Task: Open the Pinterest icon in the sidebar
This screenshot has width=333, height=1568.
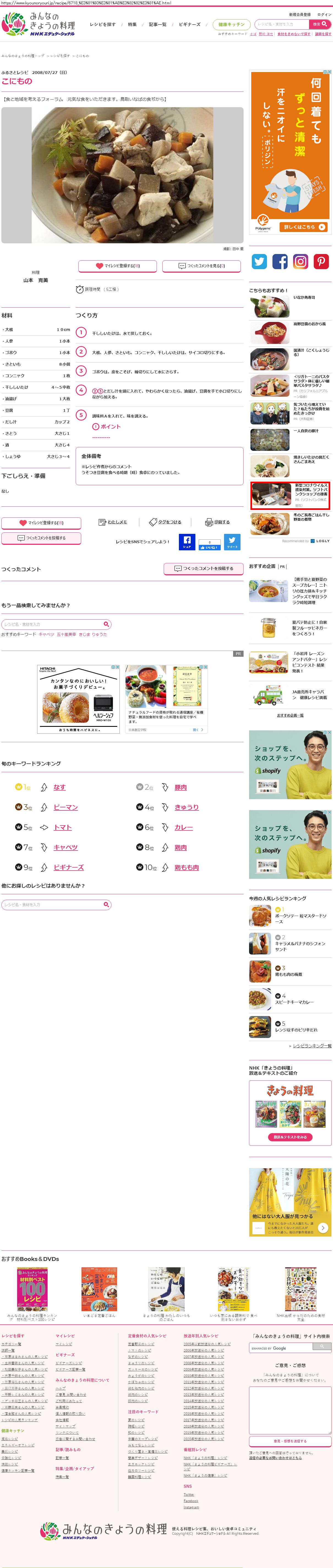Action: tap(321, 262)
